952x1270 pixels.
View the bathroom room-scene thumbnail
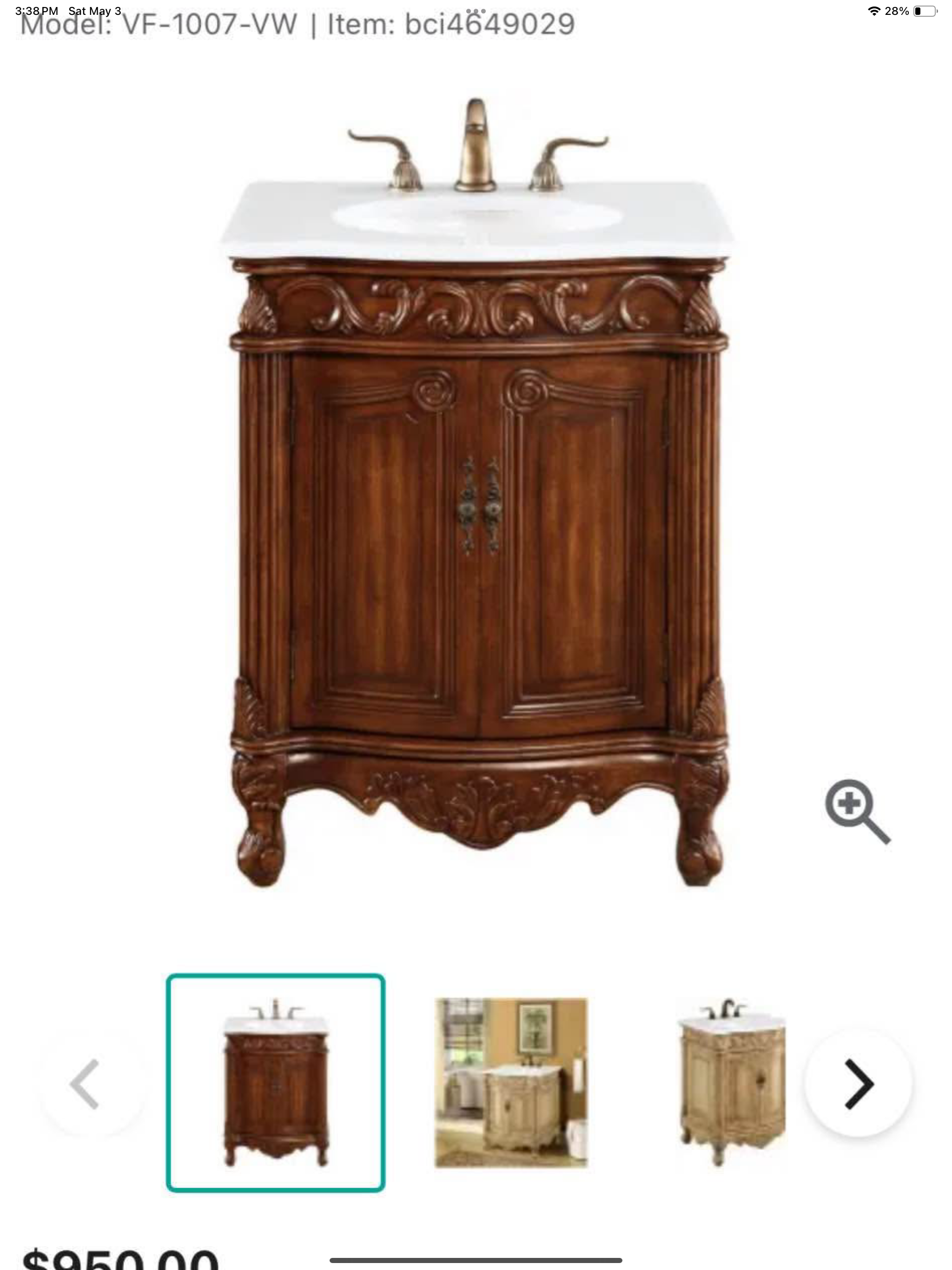tap(511, 1082)
